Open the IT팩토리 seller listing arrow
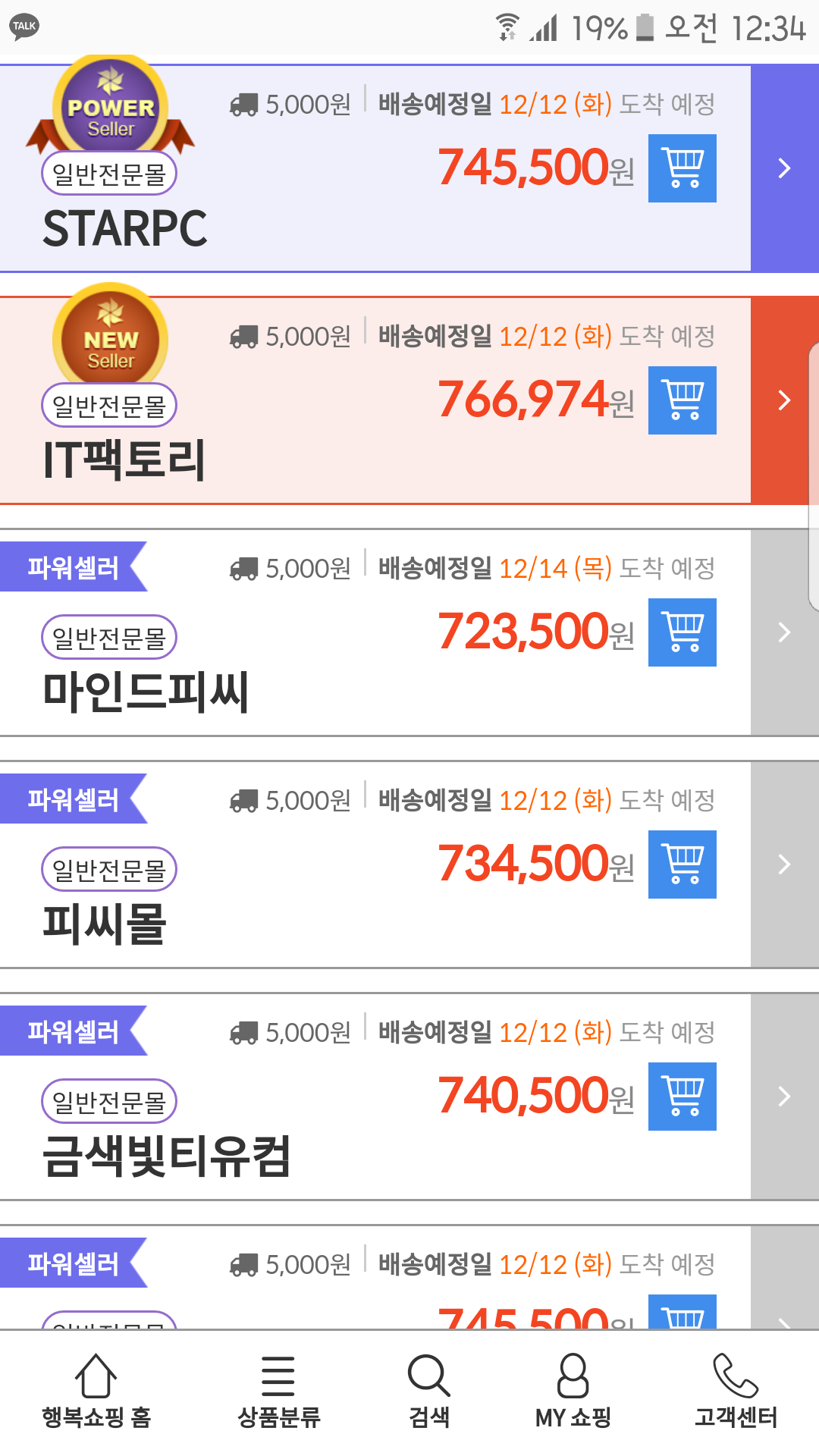The image size is (819, 1456). pos(785,400)
